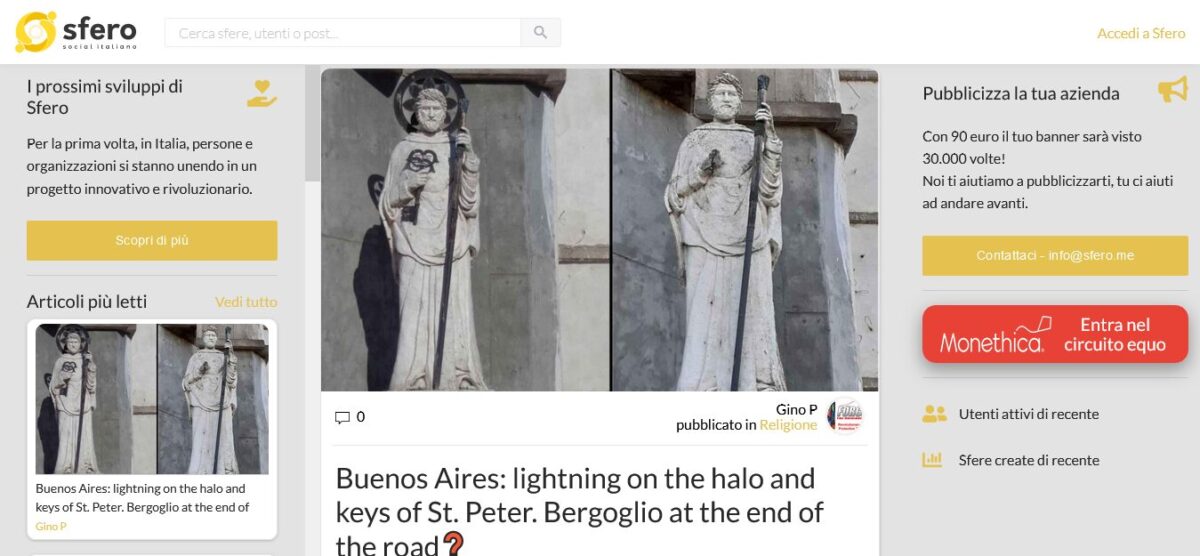Open the Accedi a Sfero login link
Screen dimensions: 1200x556
point(1141,33)
